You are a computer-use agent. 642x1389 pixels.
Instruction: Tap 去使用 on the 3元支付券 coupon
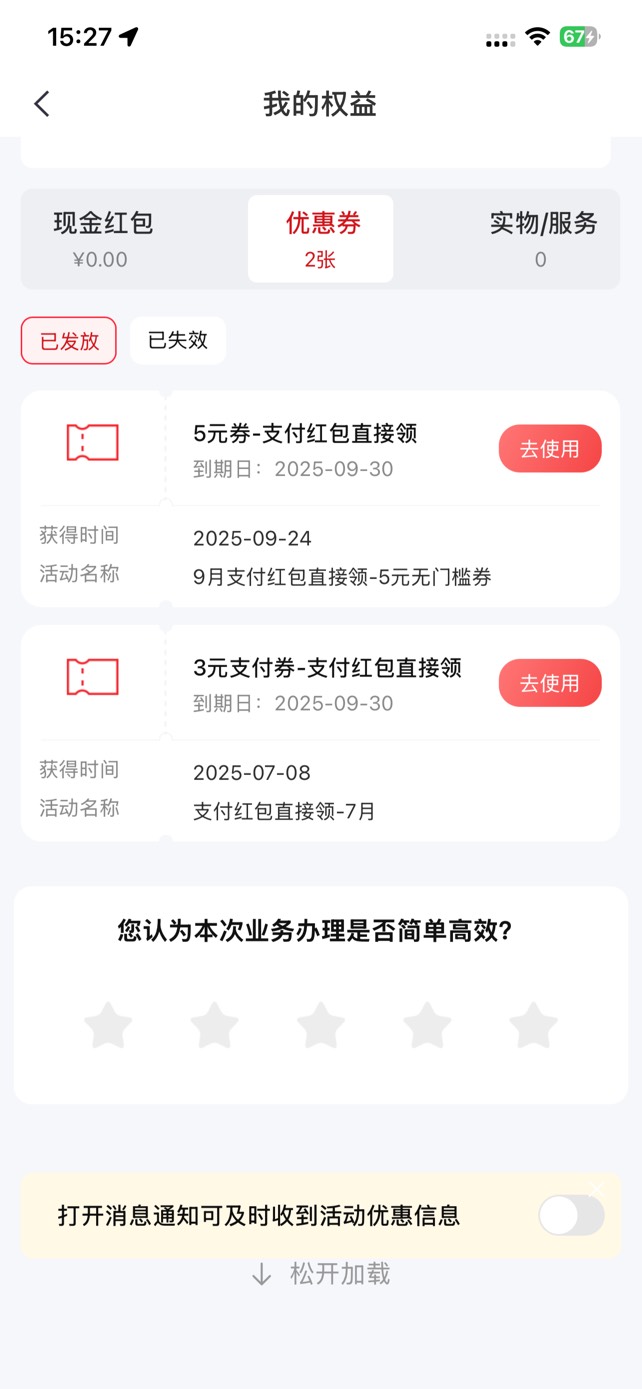550,683
